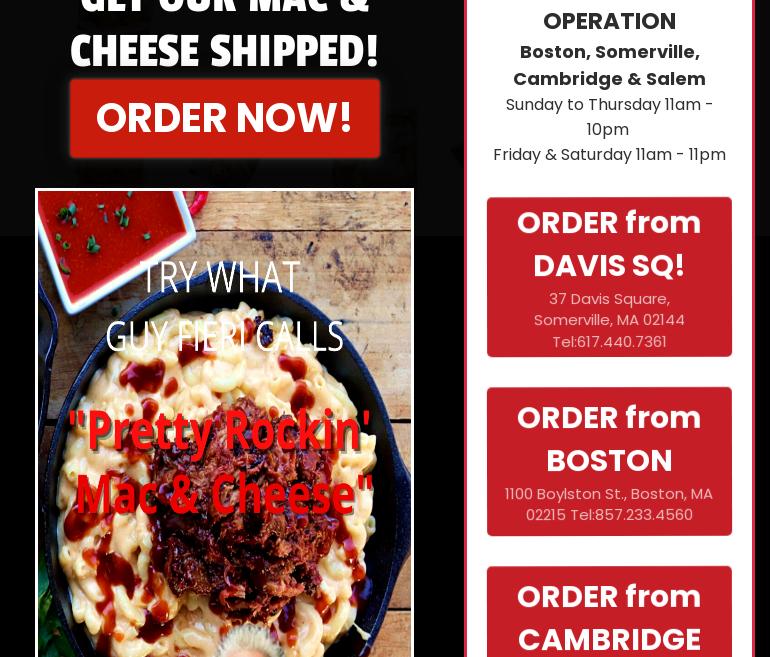The image size is (770, 657).
Task: Order from the Boston location
Action: coord(609,461)
